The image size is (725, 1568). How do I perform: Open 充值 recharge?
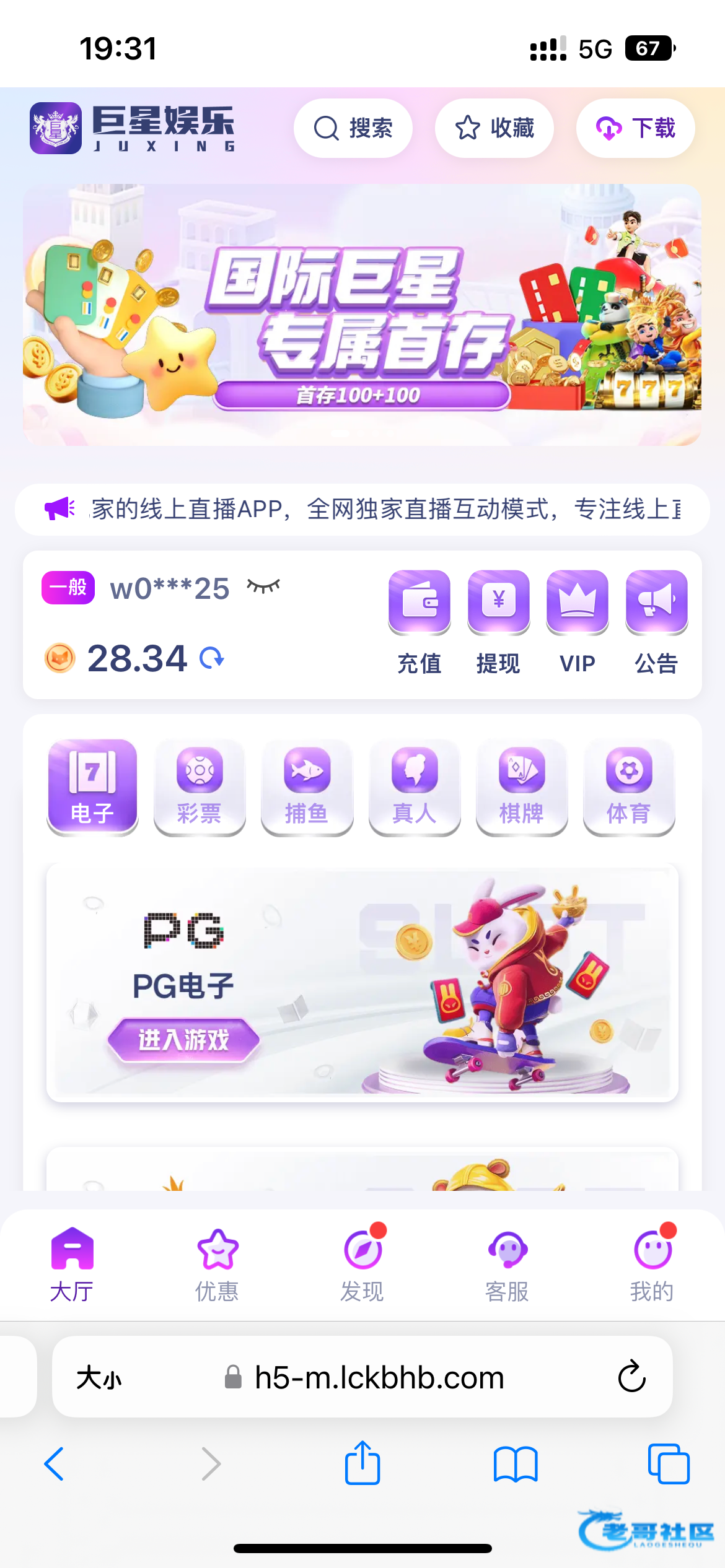[420, 621]
